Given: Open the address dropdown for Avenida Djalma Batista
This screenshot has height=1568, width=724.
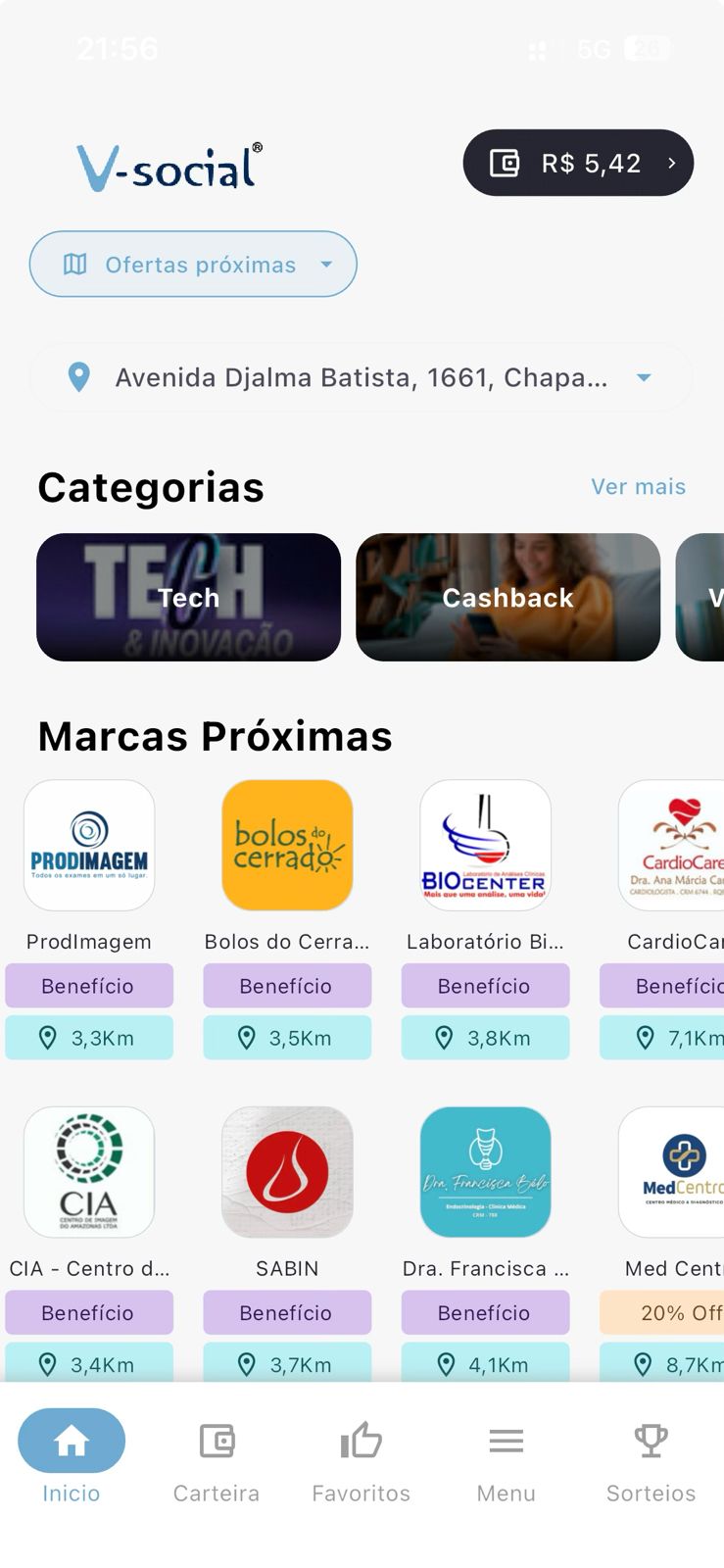Looking at the screenshot, I should [644, 377].
